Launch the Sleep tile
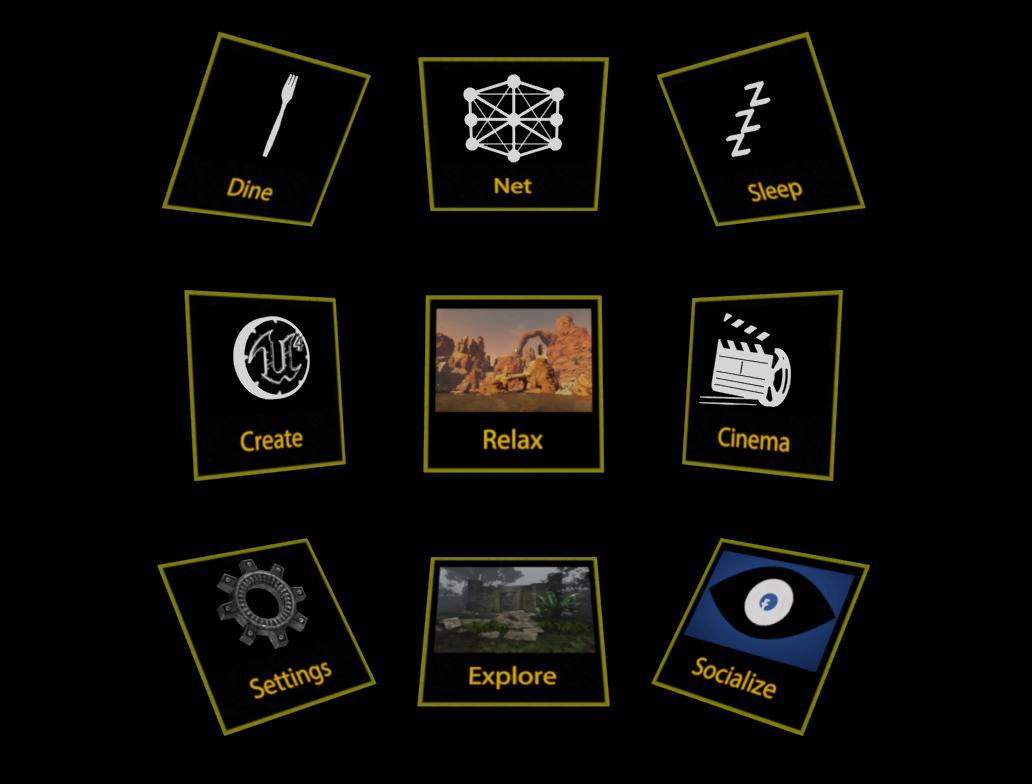 pos(760,130)
